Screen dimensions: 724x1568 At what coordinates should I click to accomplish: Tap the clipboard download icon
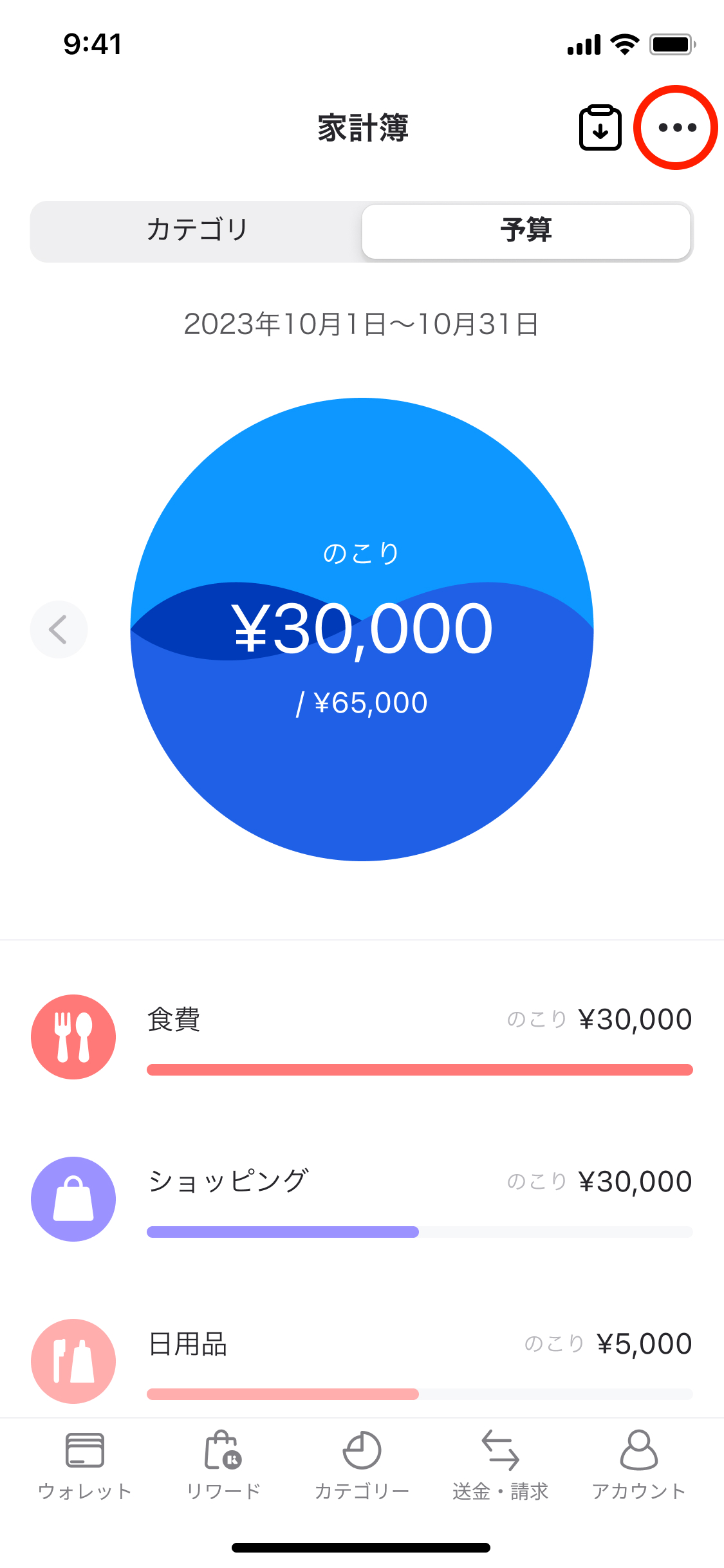click(600, 127)
